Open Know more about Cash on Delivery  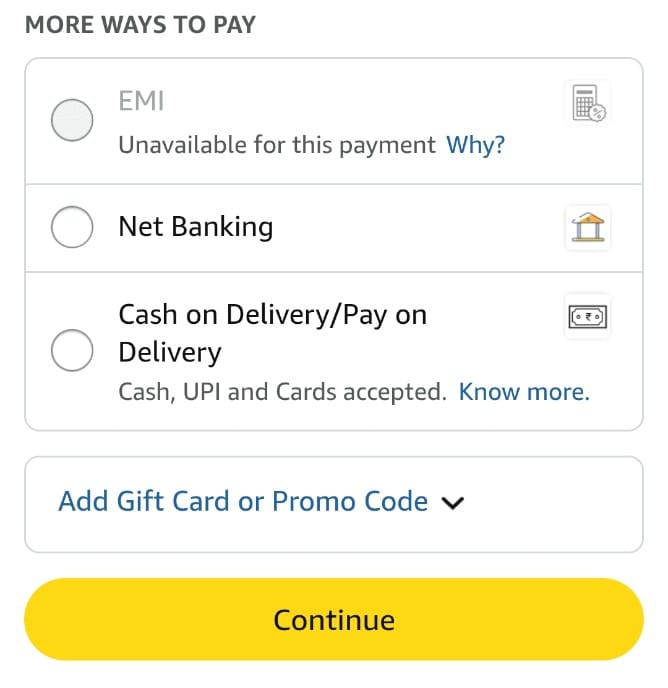pyautogui.click(x=524, y=392)
